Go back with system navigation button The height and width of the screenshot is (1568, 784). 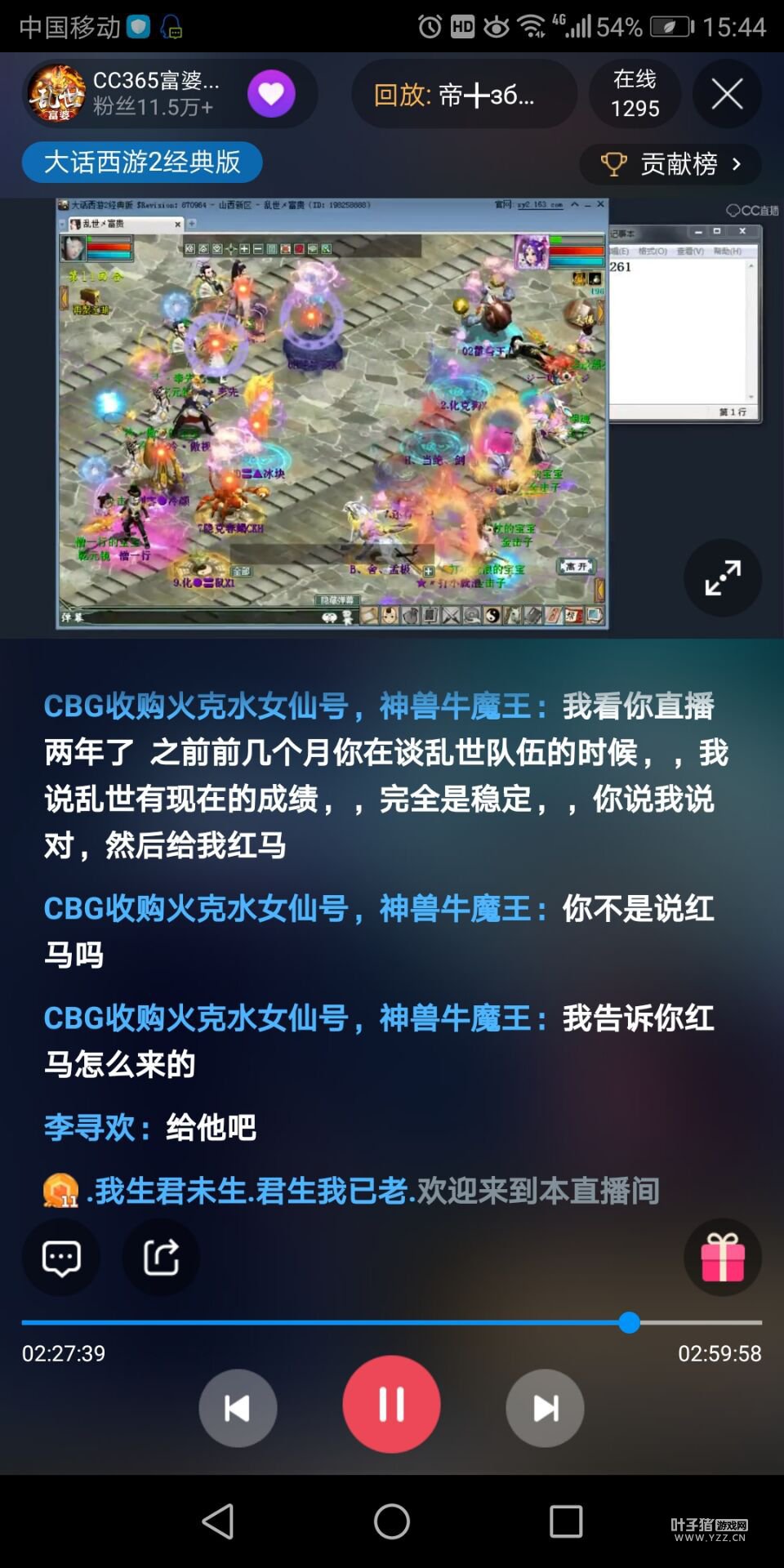click(218, 1521)
